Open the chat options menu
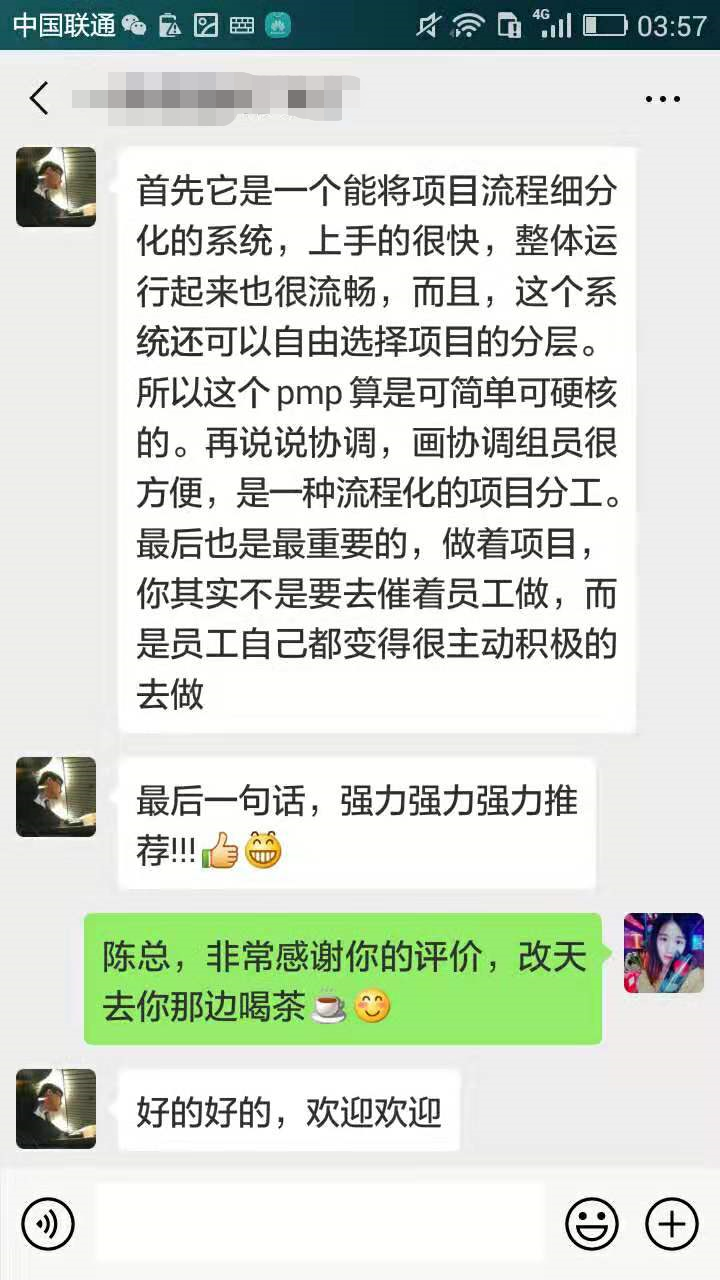Screen dimensions: 720x1280 click(x=663, y=99)
